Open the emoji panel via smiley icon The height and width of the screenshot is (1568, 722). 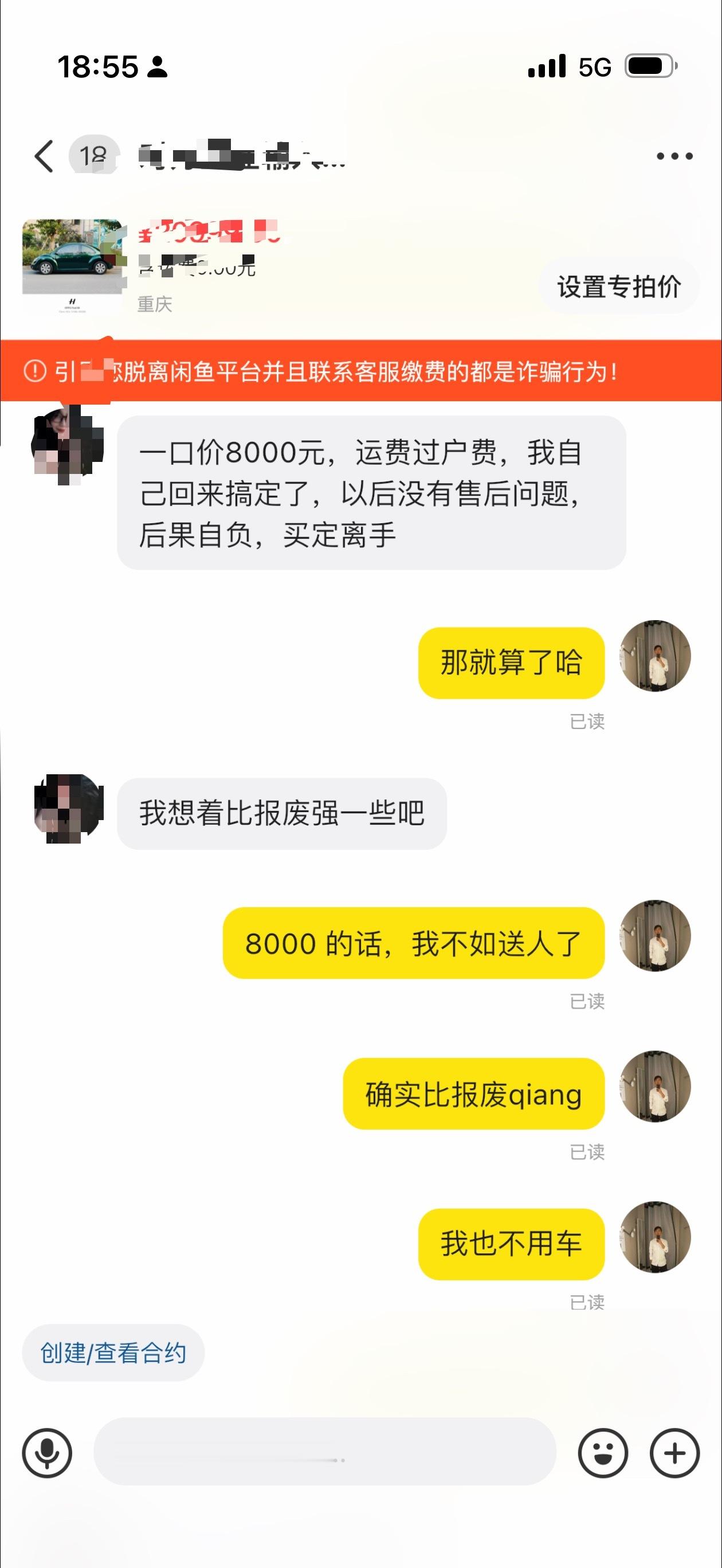[605, 1453]
